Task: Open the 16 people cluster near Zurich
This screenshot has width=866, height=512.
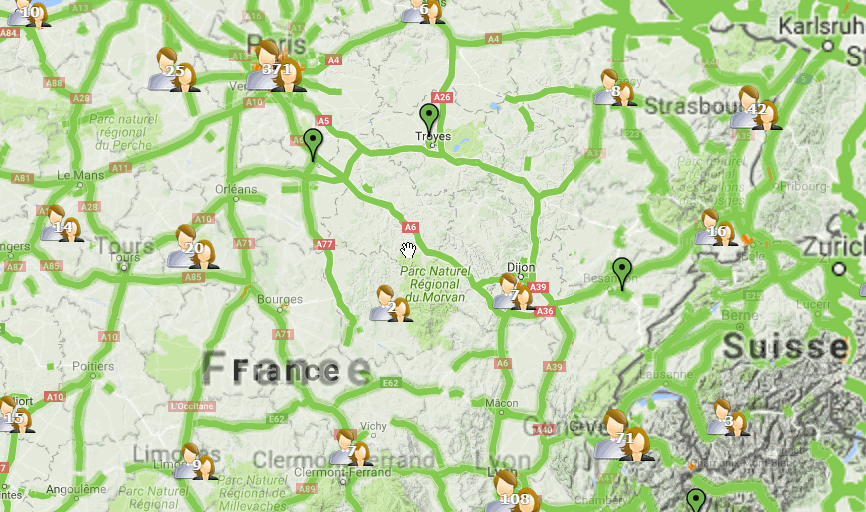Action: (717, 230)
